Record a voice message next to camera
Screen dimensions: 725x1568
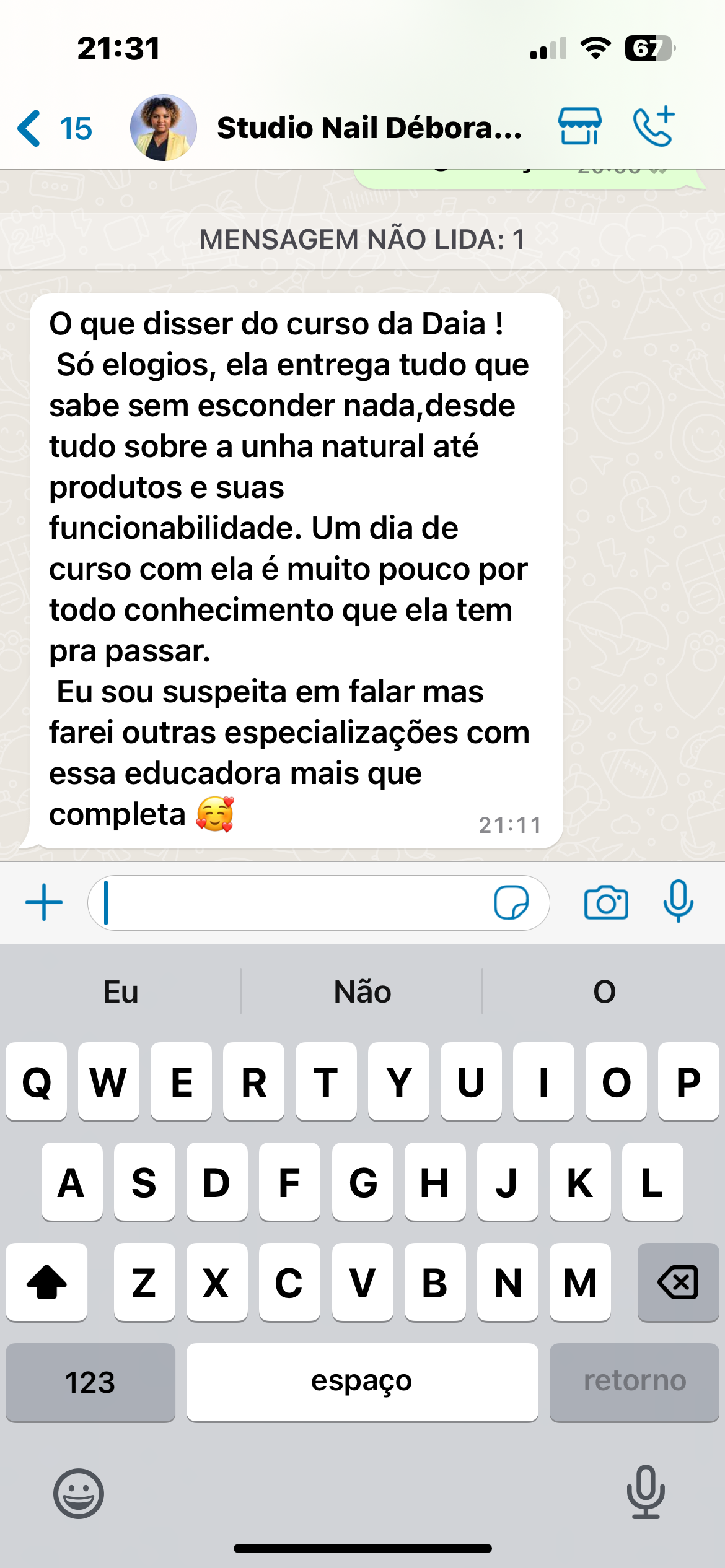coord(678,902)
